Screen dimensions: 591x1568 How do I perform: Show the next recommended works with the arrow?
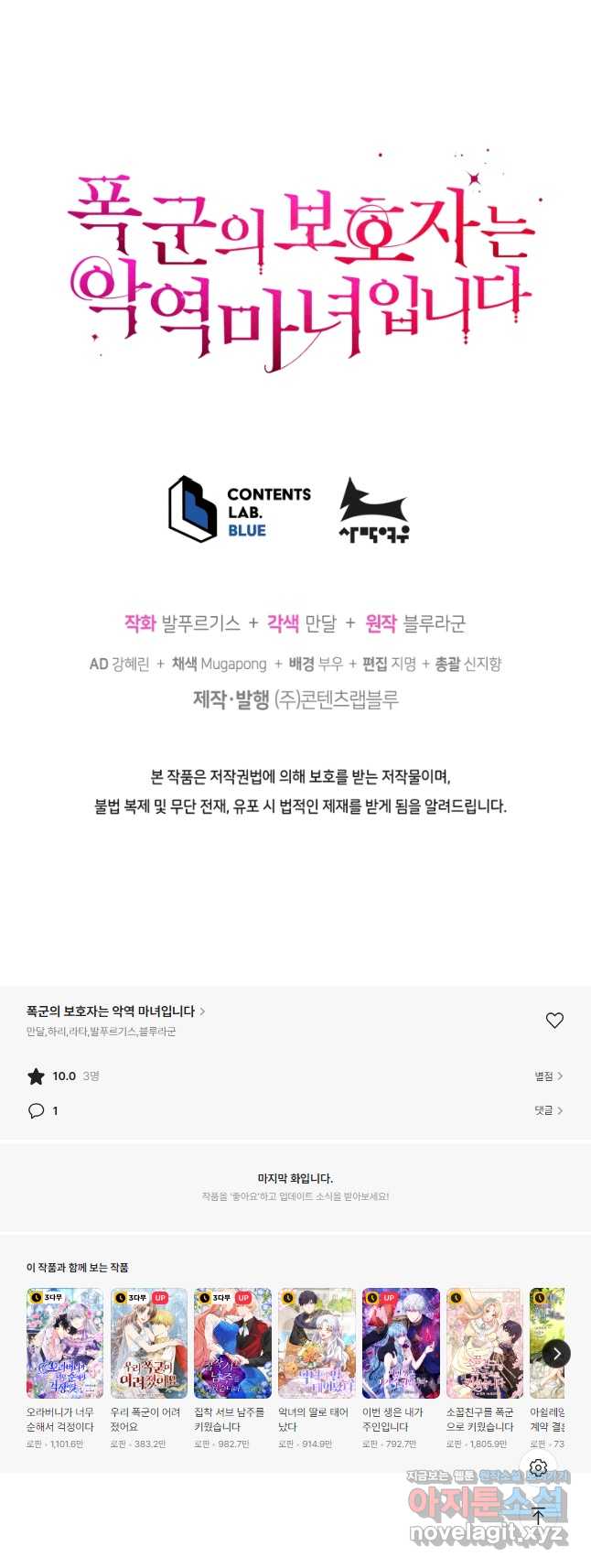pyautogui.click(x=556, y=1353)
